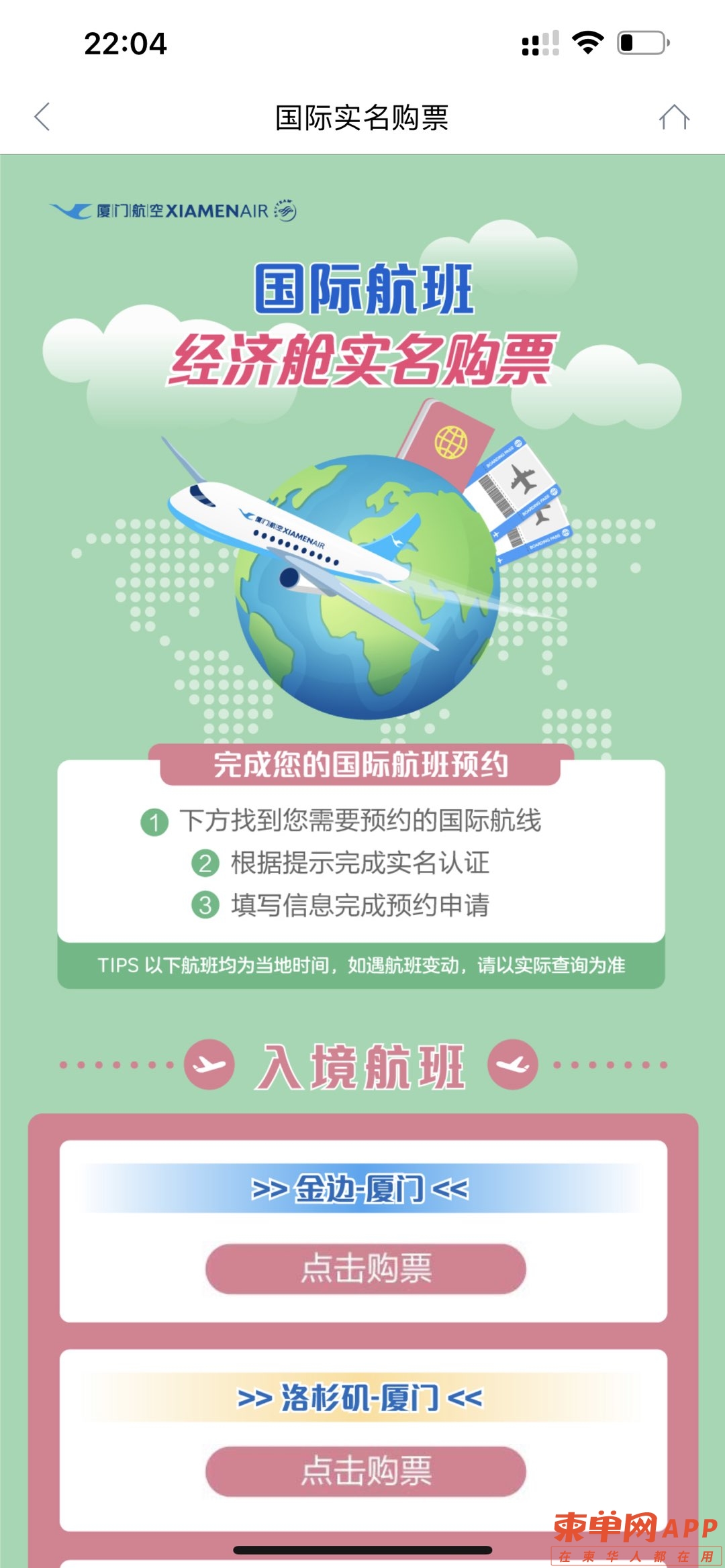
Task: Go back from 国际实名购票 page
Action: pos(42,117)
